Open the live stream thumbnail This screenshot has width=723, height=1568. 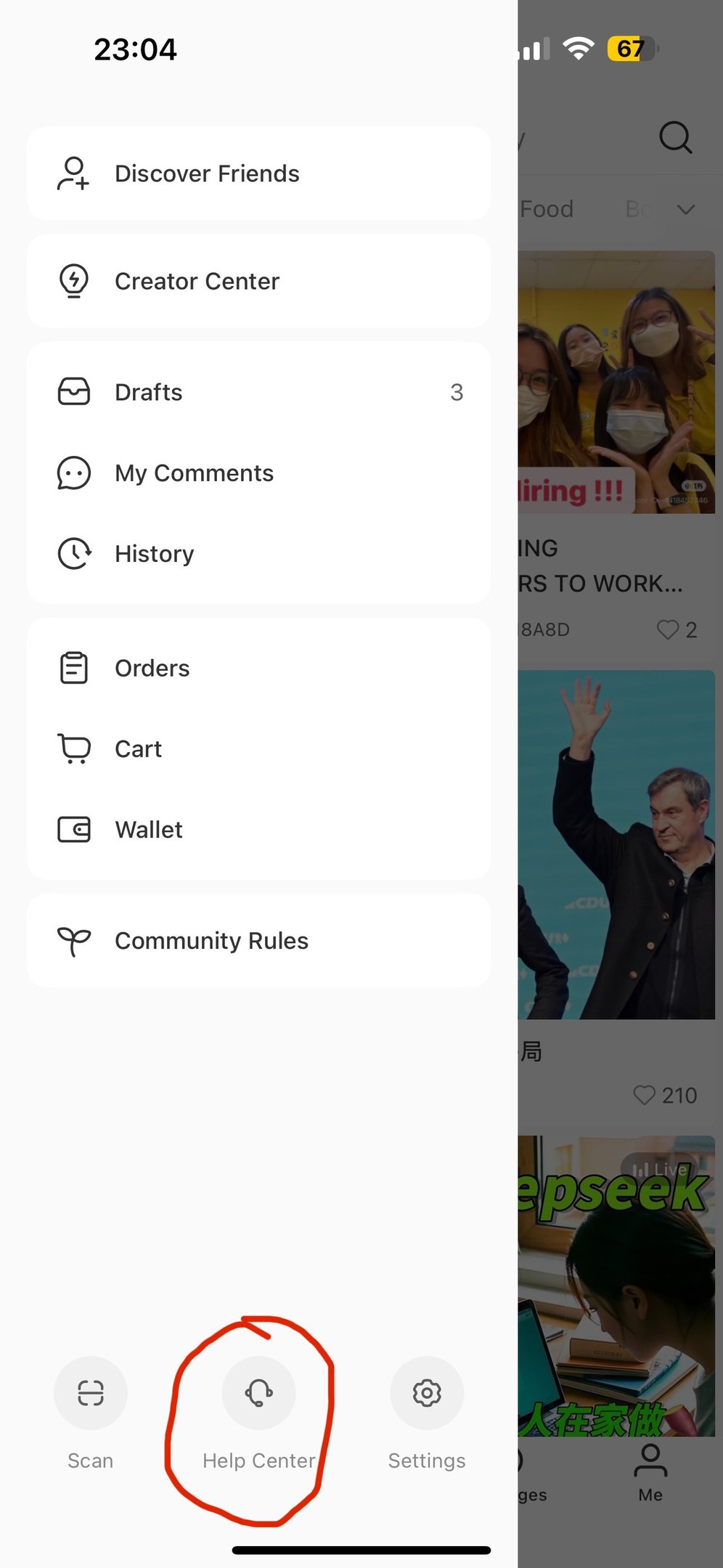point(616,1286)
